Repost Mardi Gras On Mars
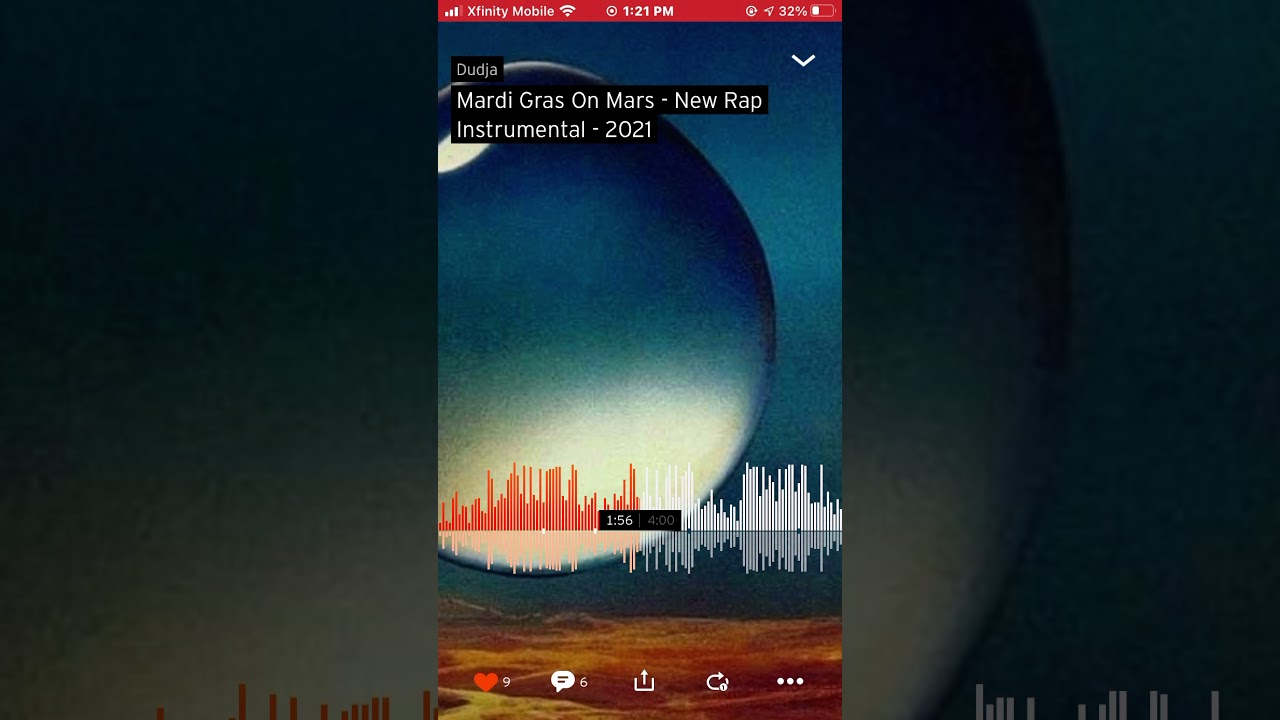 tap(717, 682)
